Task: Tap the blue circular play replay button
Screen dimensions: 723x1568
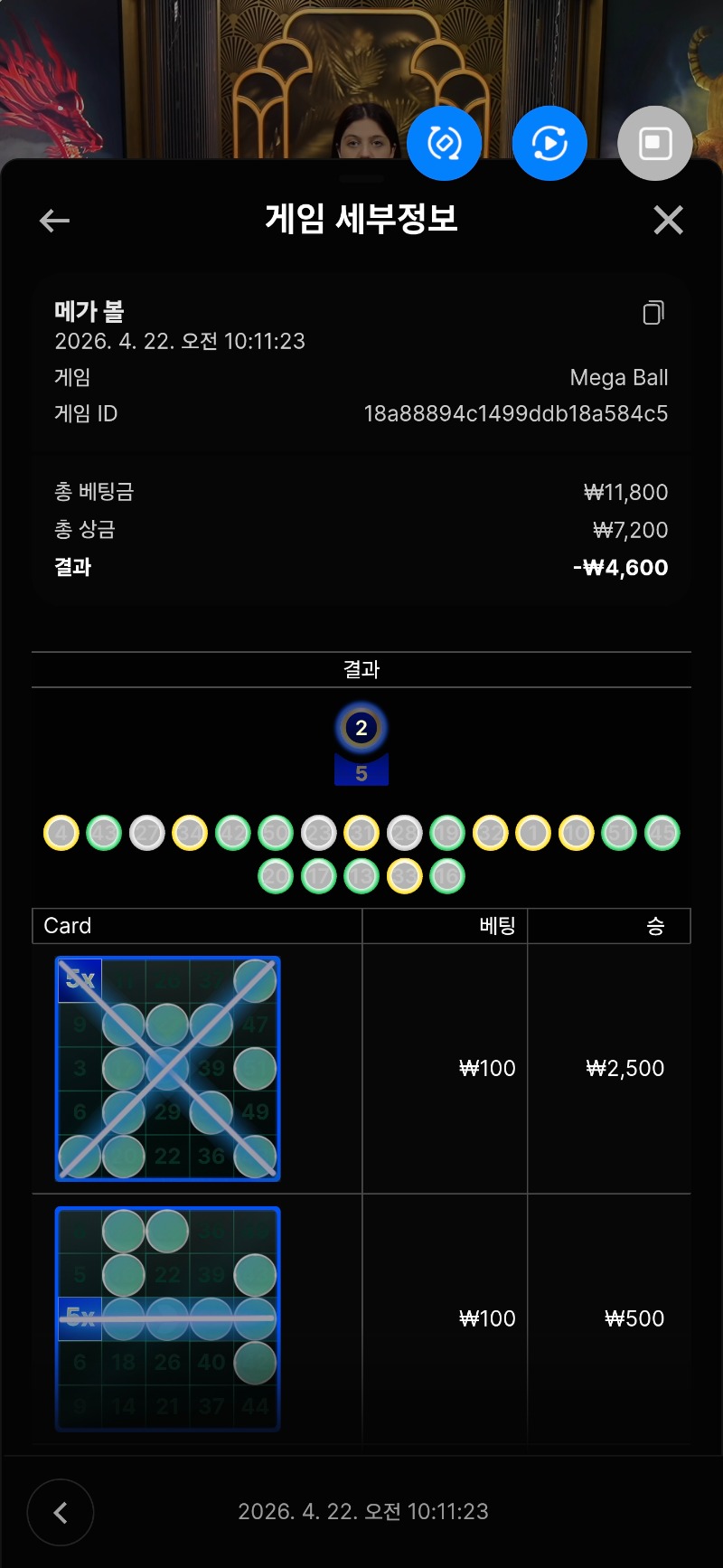Action: [x=549, y=143]
